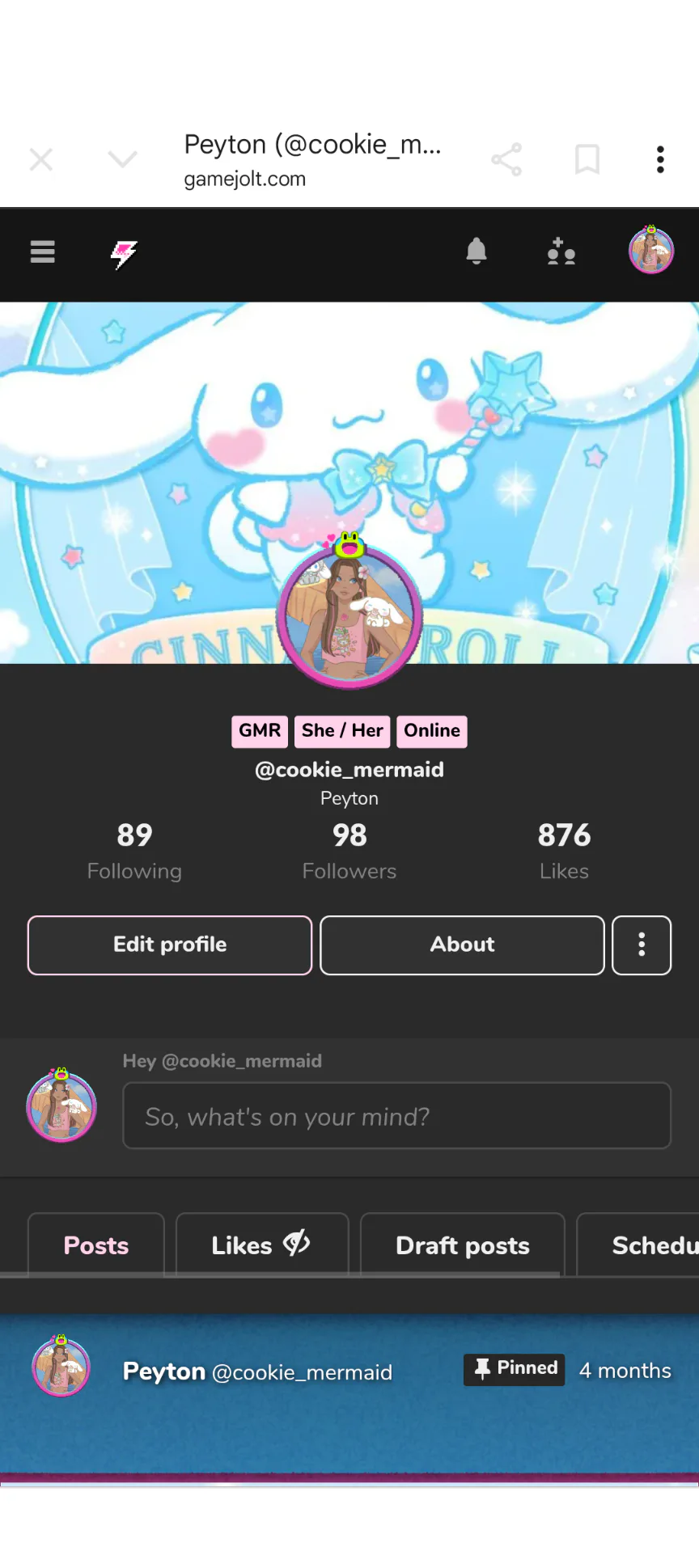Open the notifications bell
Image resolution: width=699 pixels, height=1568 pixels.
(477, 251)
